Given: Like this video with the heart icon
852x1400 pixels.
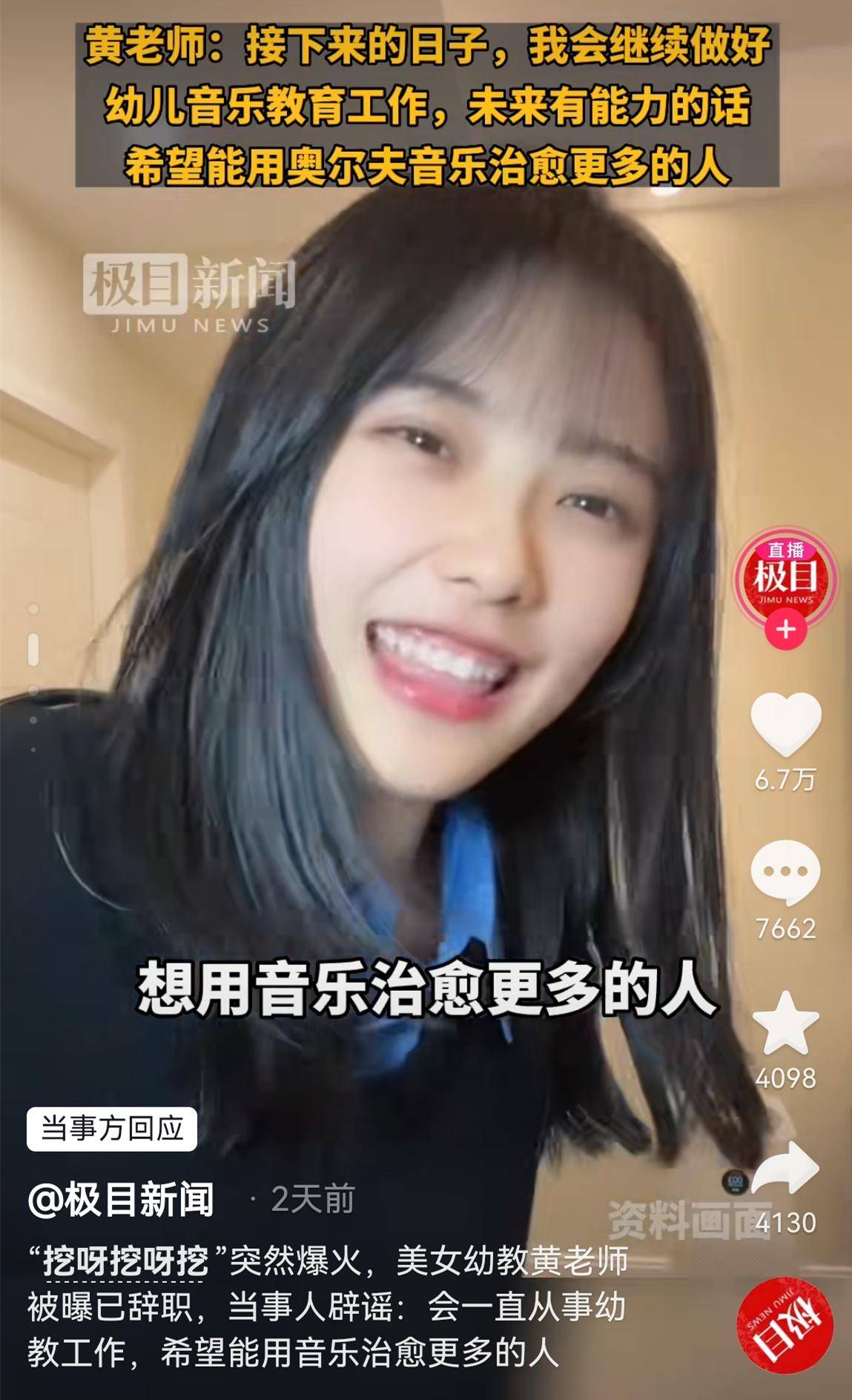Looking at the screenshot, I should point(785,723).
